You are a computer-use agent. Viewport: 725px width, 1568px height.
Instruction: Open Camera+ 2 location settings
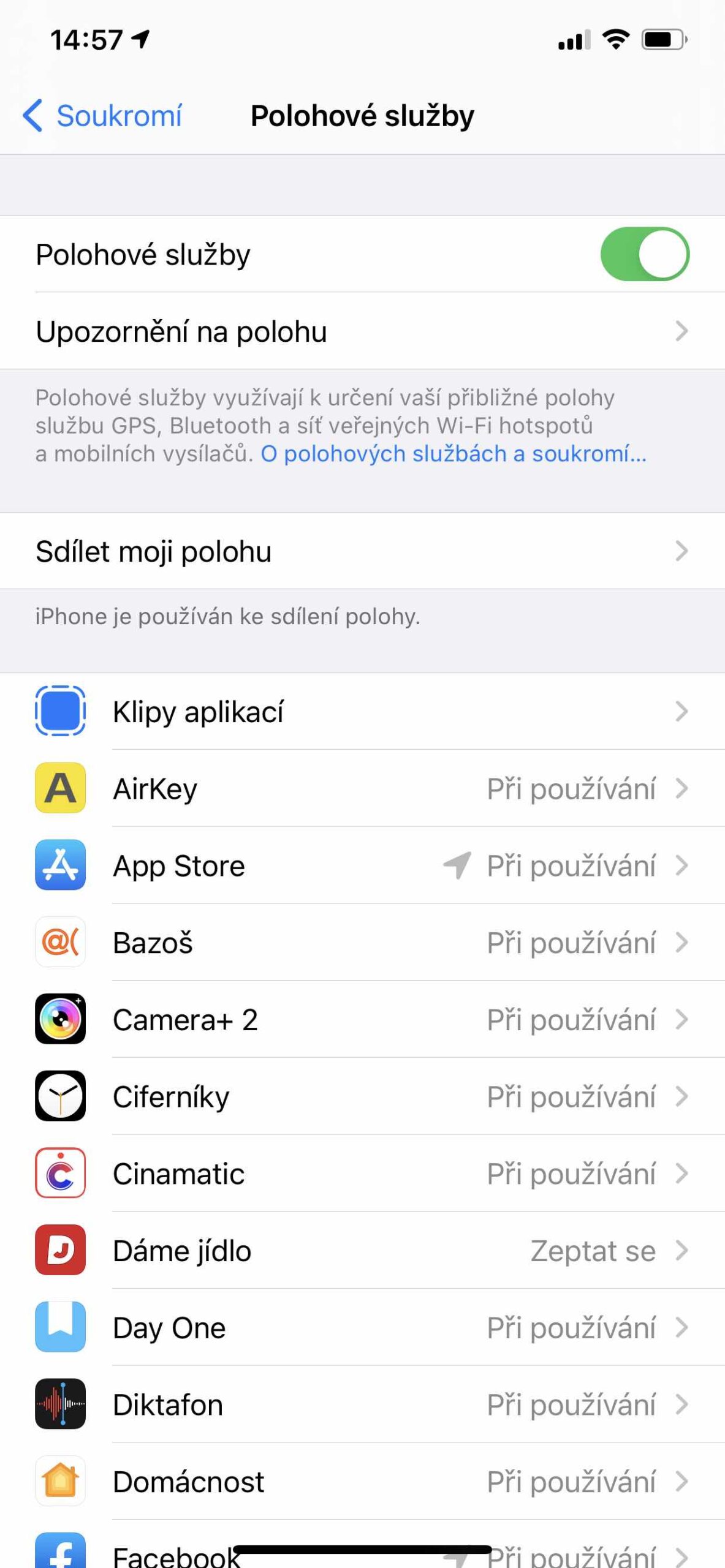click(x=362, y=1020)
